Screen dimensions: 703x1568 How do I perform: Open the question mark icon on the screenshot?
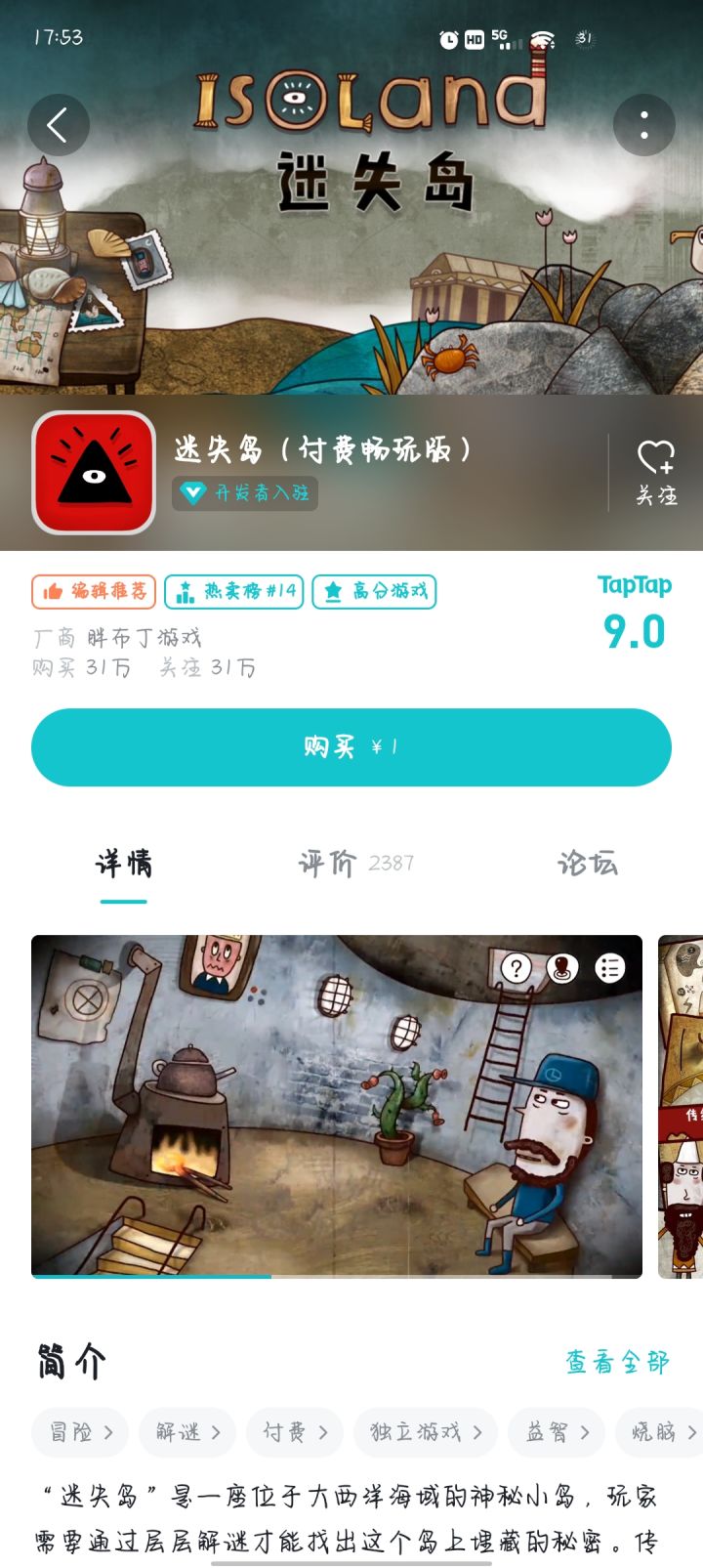[515, 969]
